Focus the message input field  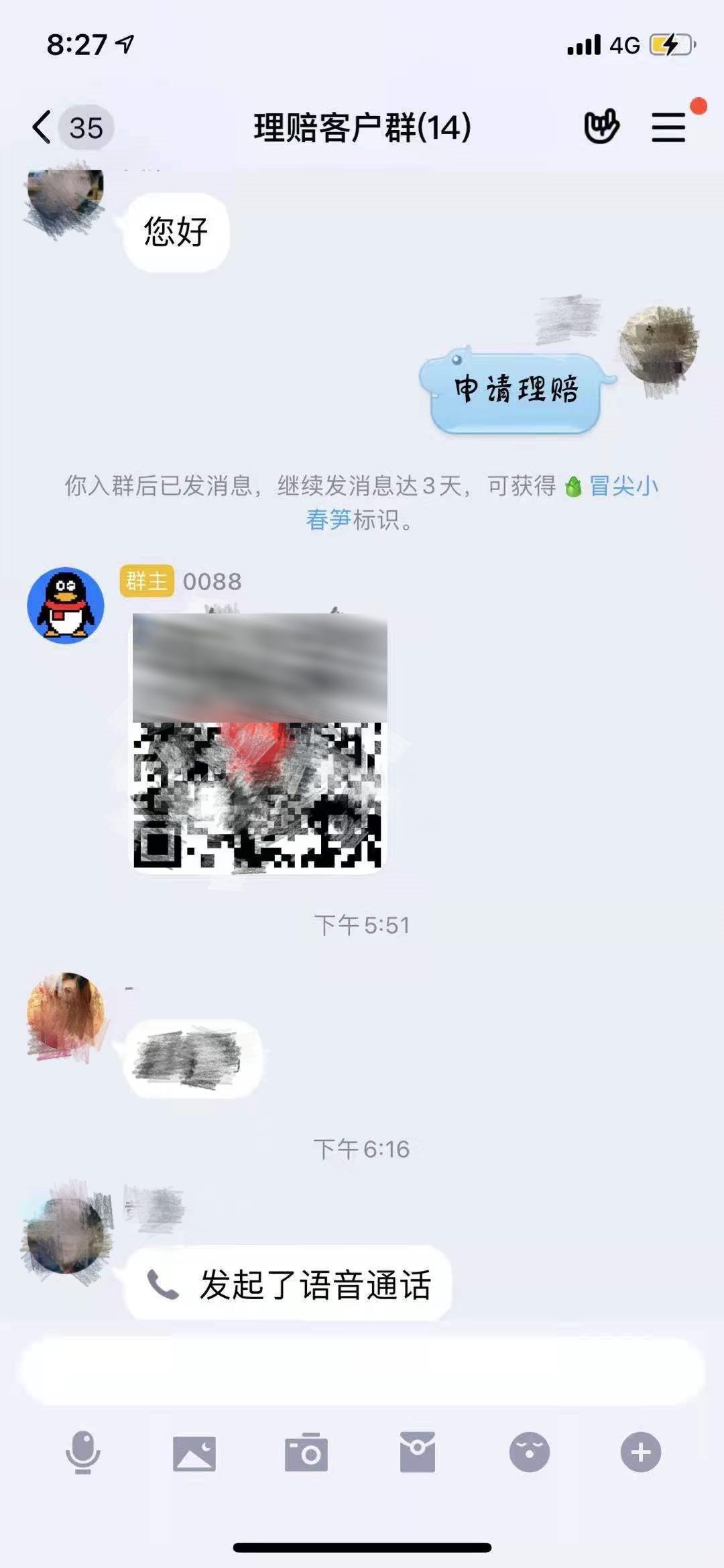[362, 1371]
